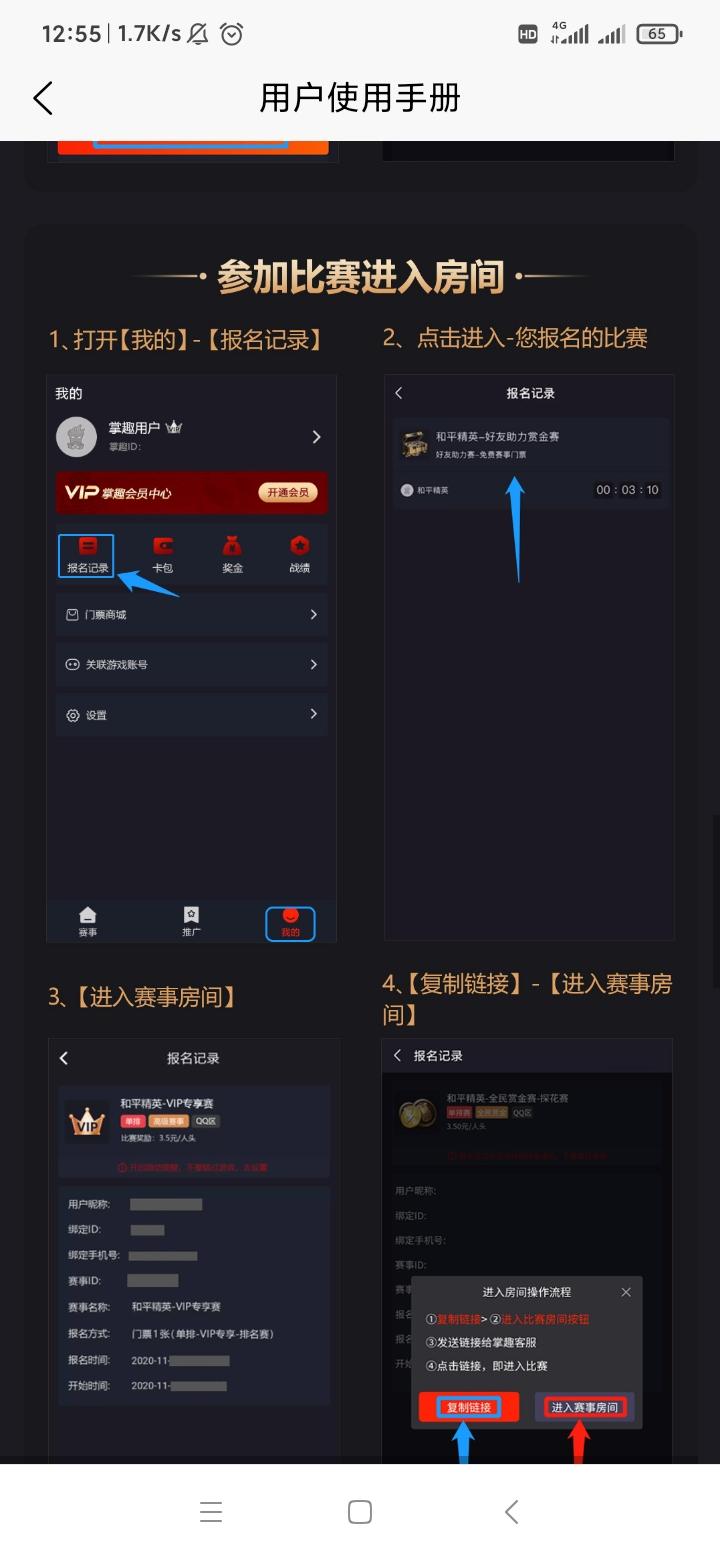Open the 门票商城 row via its chevron
This screenshot has width=720, height=1560.
click(x=313, y=614)
